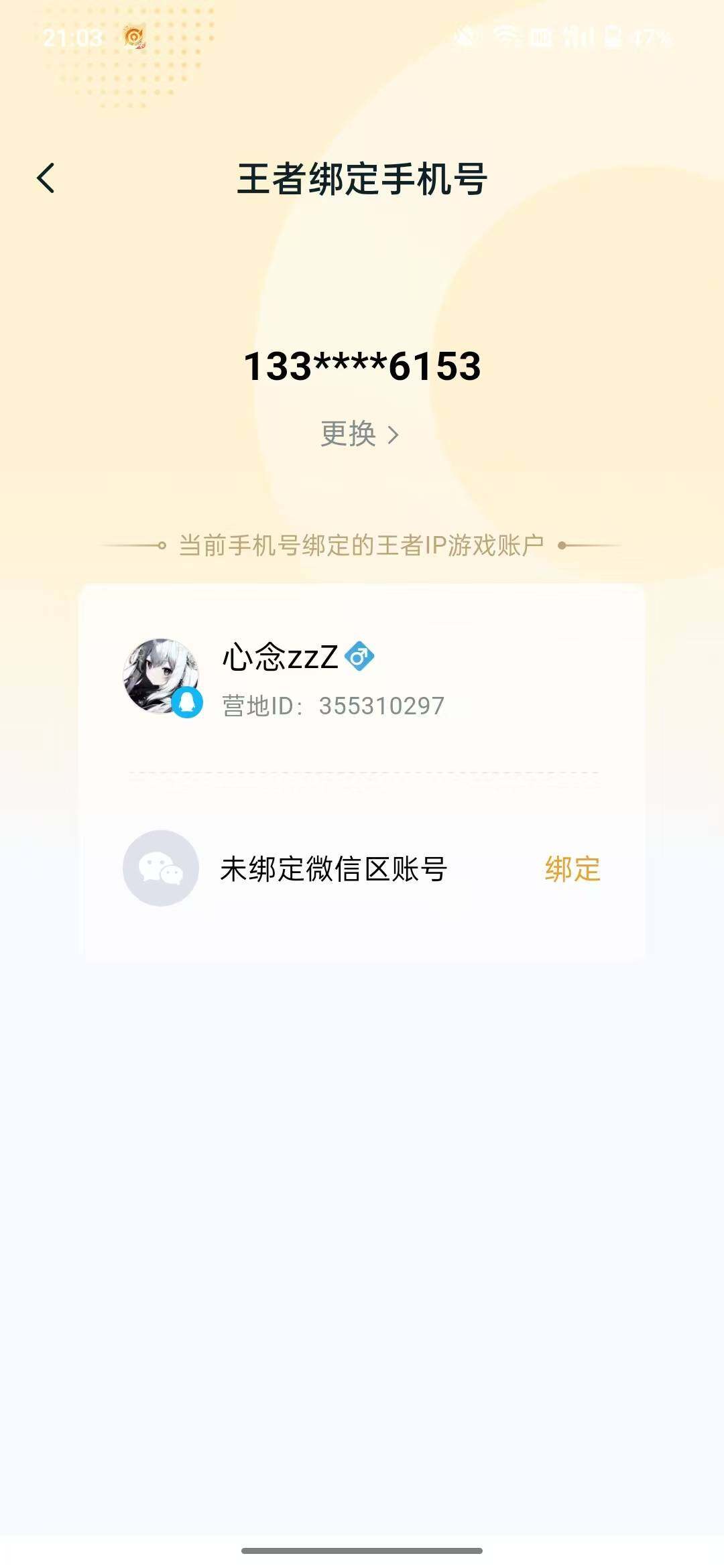Screen dimensions: 724x1568
Task: Select the bound QQ game account card
Action: coord(362,677)
